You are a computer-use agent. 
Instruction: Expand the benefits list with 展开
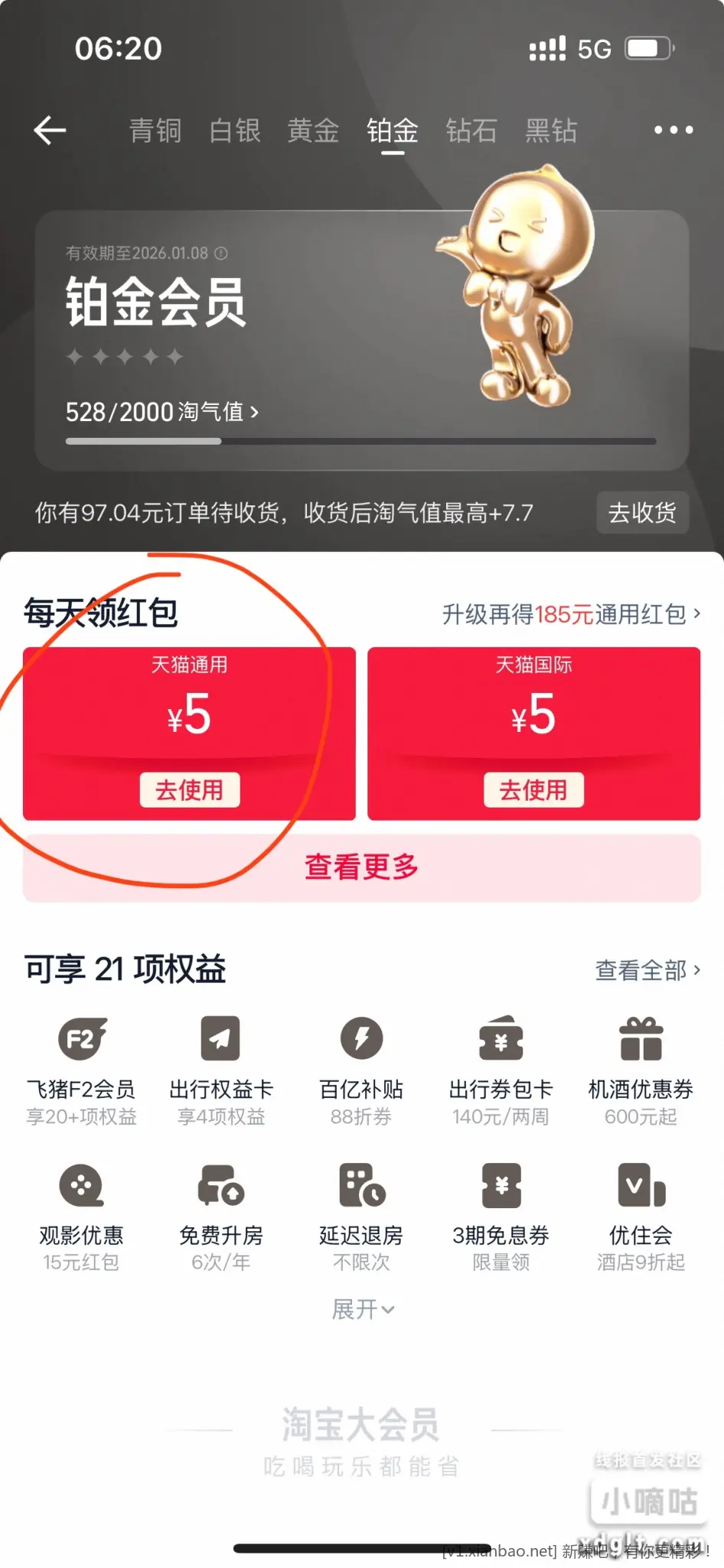click(x=363, y=1309)
